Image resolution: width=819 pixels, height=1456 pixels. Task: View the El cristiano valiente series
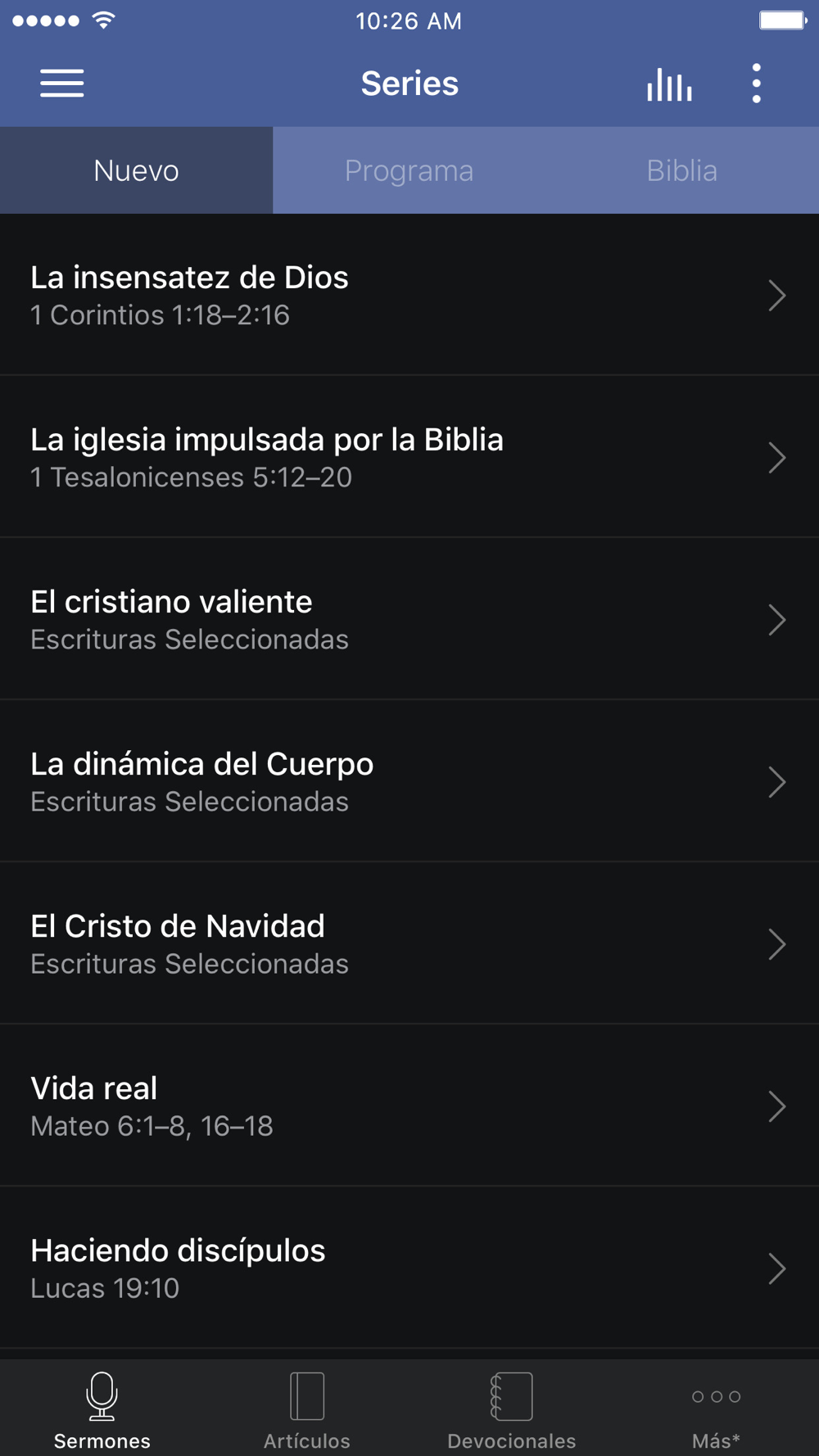(409, 619)
